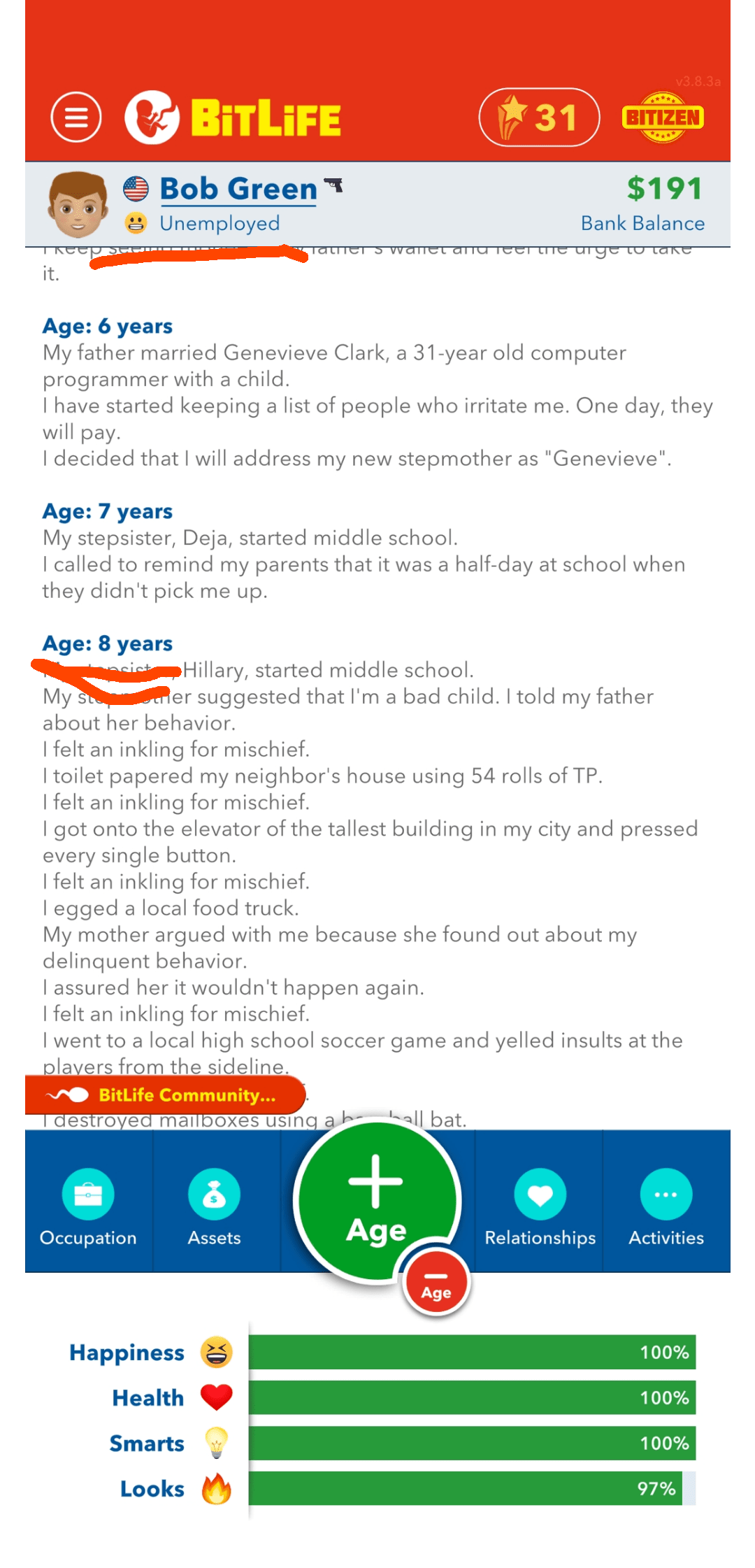Open the Activities ellipsis icon
The width and height of the screenshot is (755, 1568).
[x=666, y=1194]
